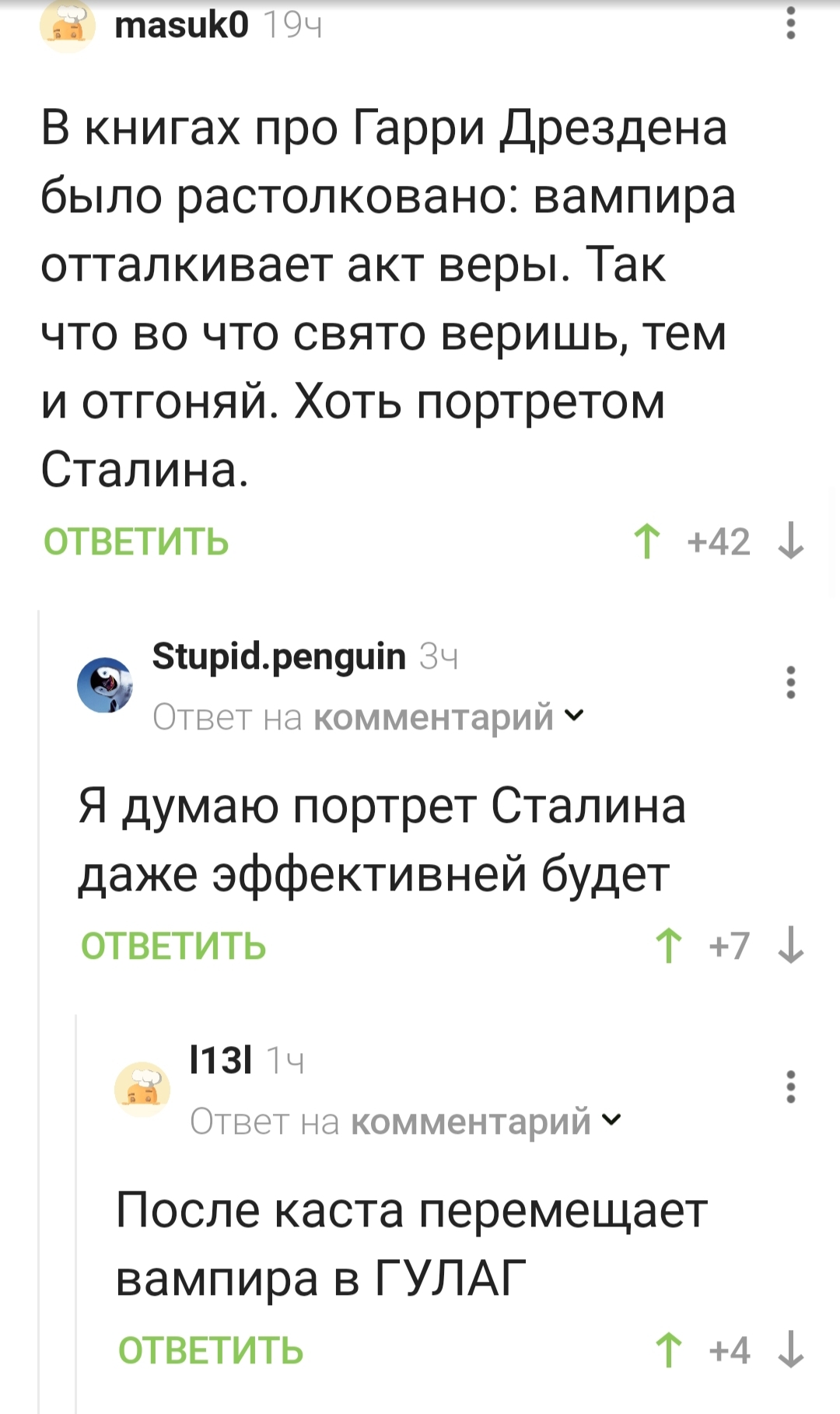840x1414 pixels.
Task: Reply to masuk0's comment
Action: (x=136, y=541)
